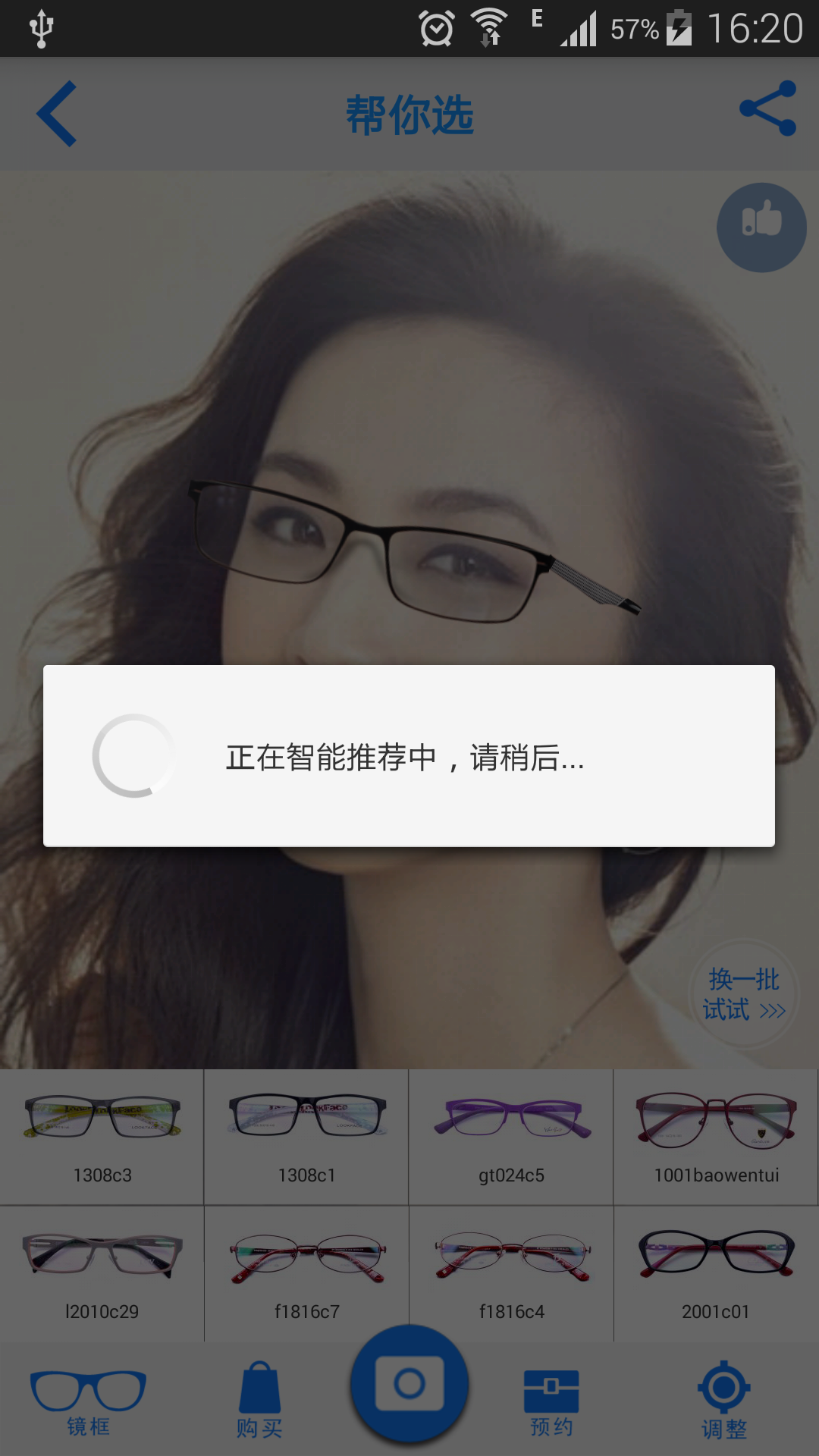This screenshot has height=1456, width=819.
Task: Choose the 2001c01 glasses
Action: pos(716,1274)
